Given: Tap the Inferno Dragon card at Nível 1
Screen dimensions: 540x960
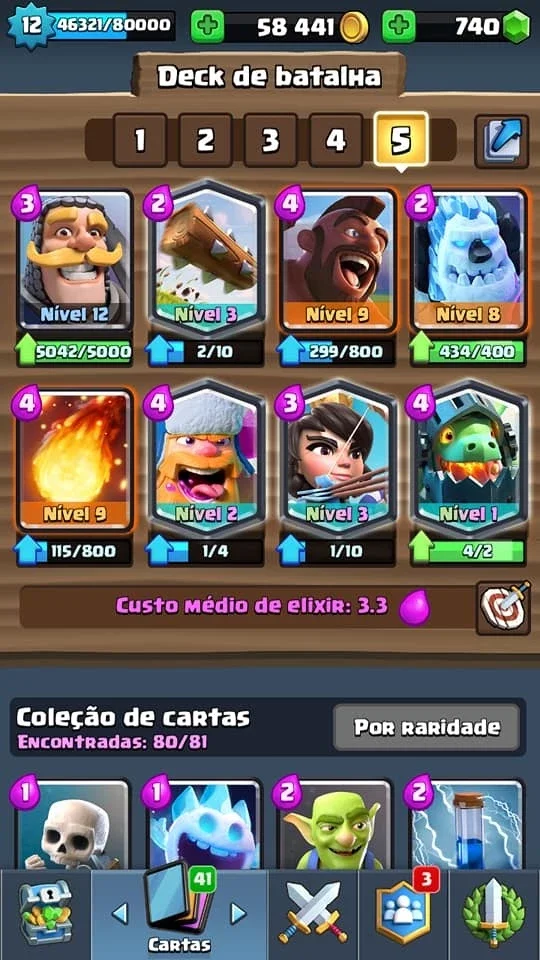Looking at the screenshot, I should point(469,459).
